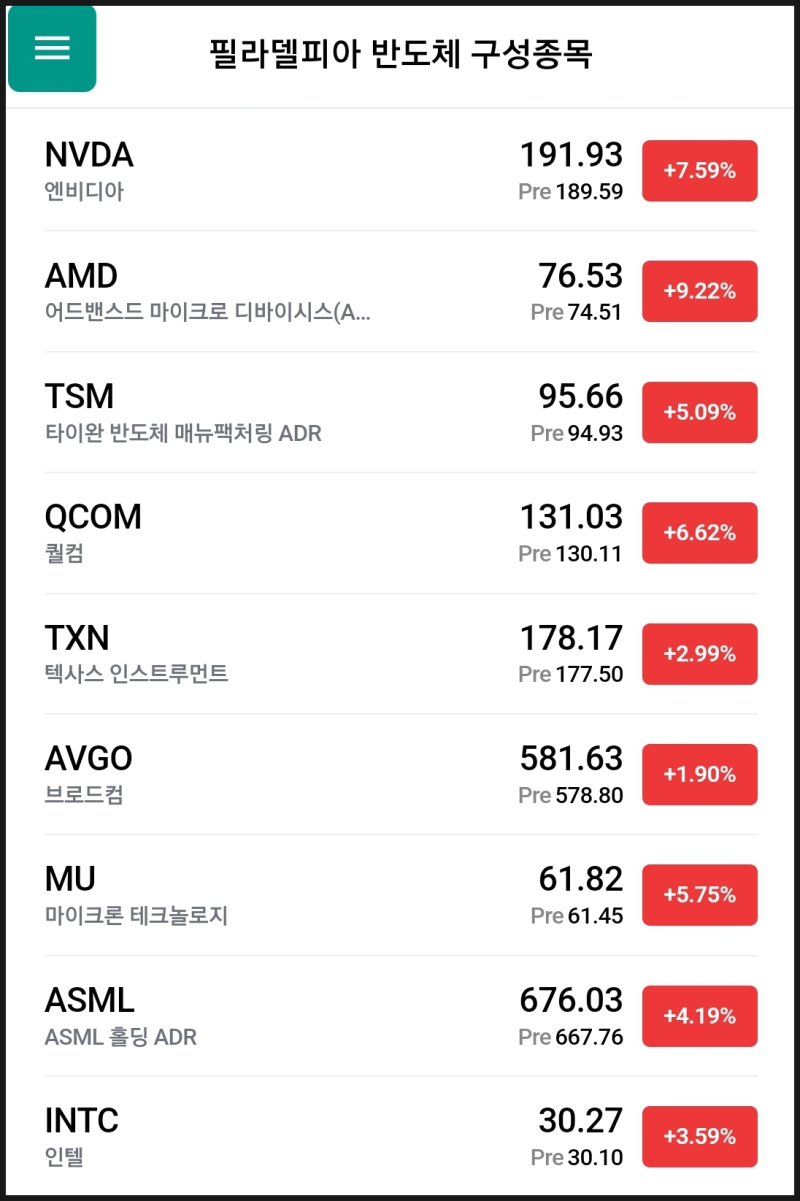Select the AMD stock row
The height and width of the screenshot is (1201, 800).
pos(300,291)
